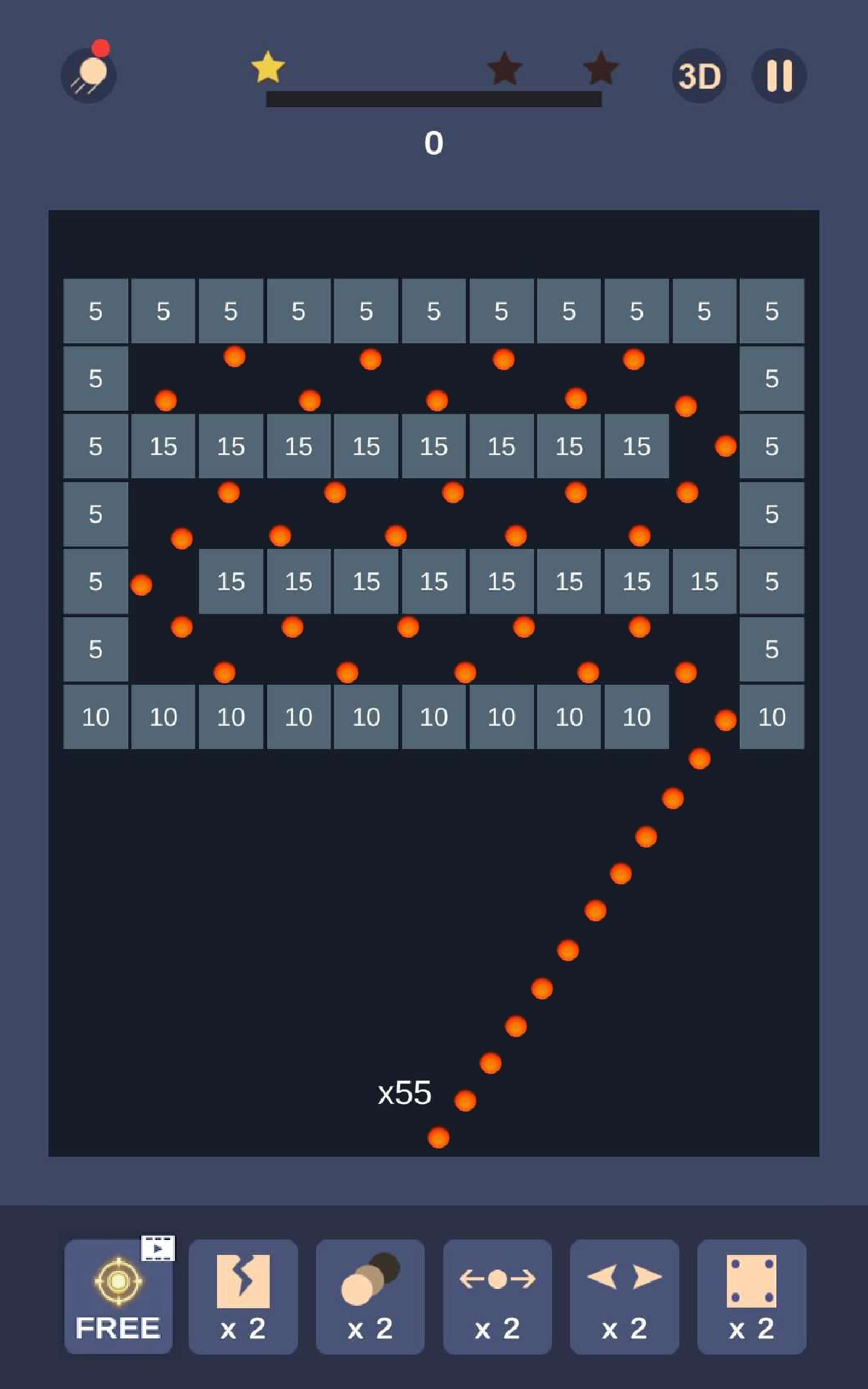Use the extra balls power-up

(370, 1296)
